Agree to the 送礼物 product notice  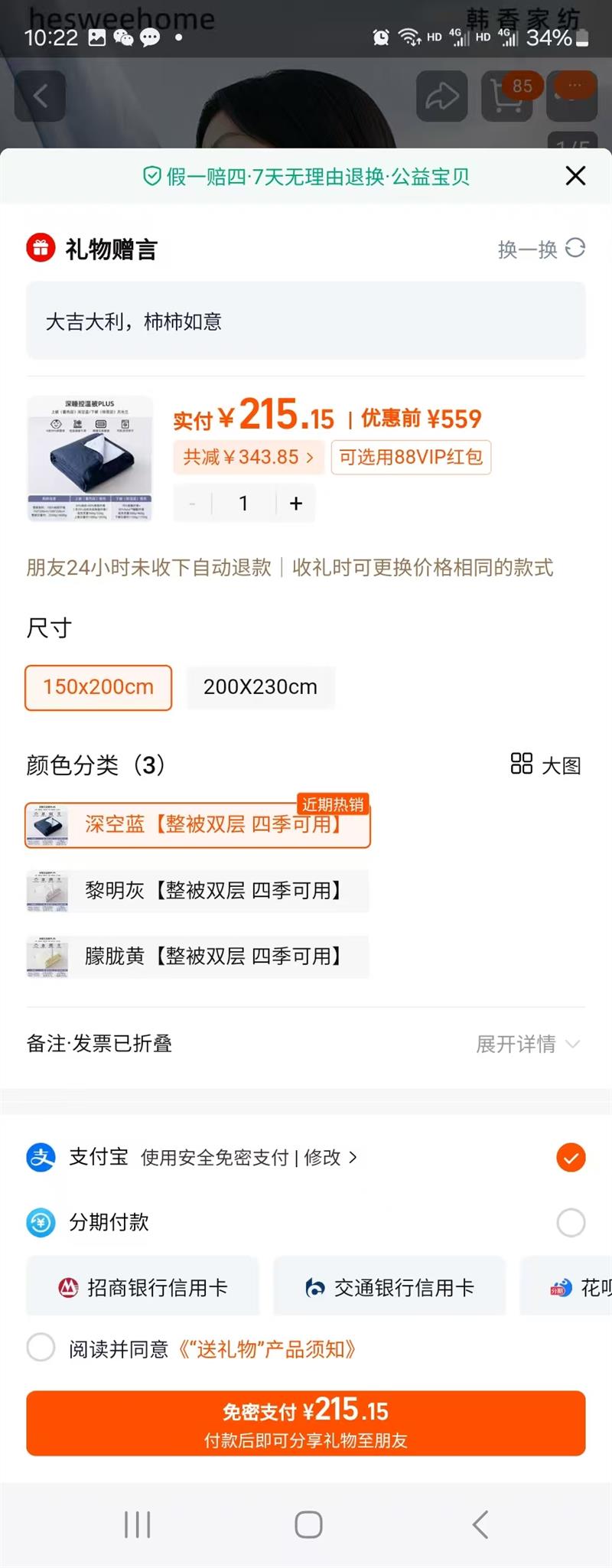[41, 1348]
